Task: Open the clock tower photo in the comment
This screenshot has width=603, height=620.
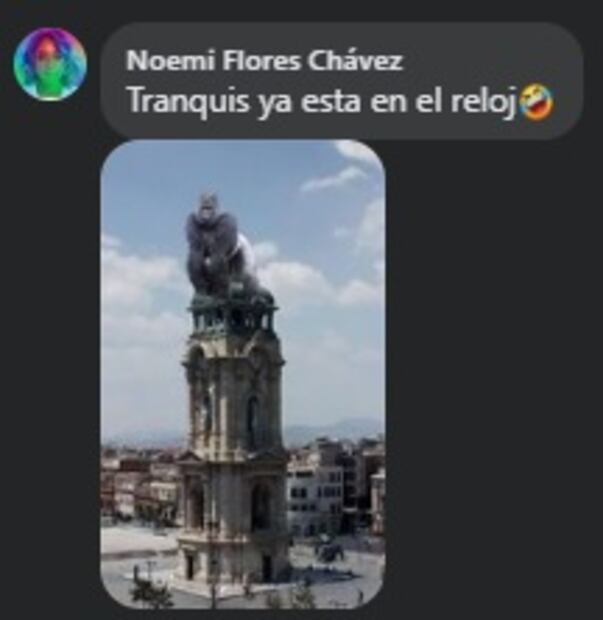Action: click(242, 374)
